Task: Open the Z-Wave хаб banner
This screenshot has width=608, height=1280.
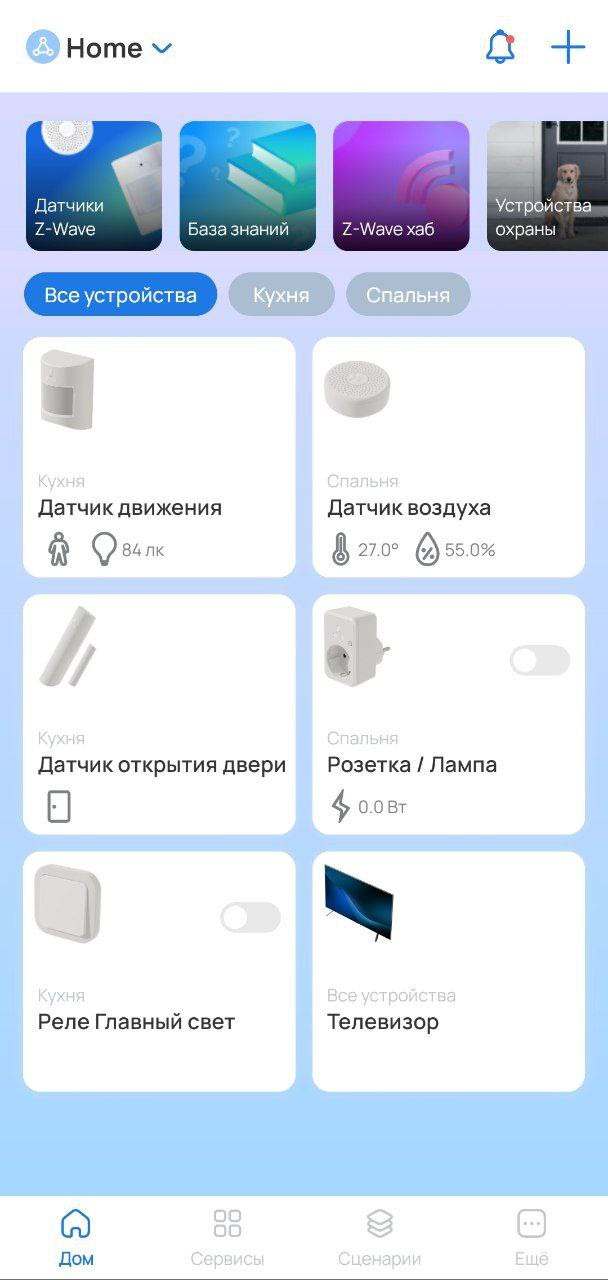Action: click(401, 186)
